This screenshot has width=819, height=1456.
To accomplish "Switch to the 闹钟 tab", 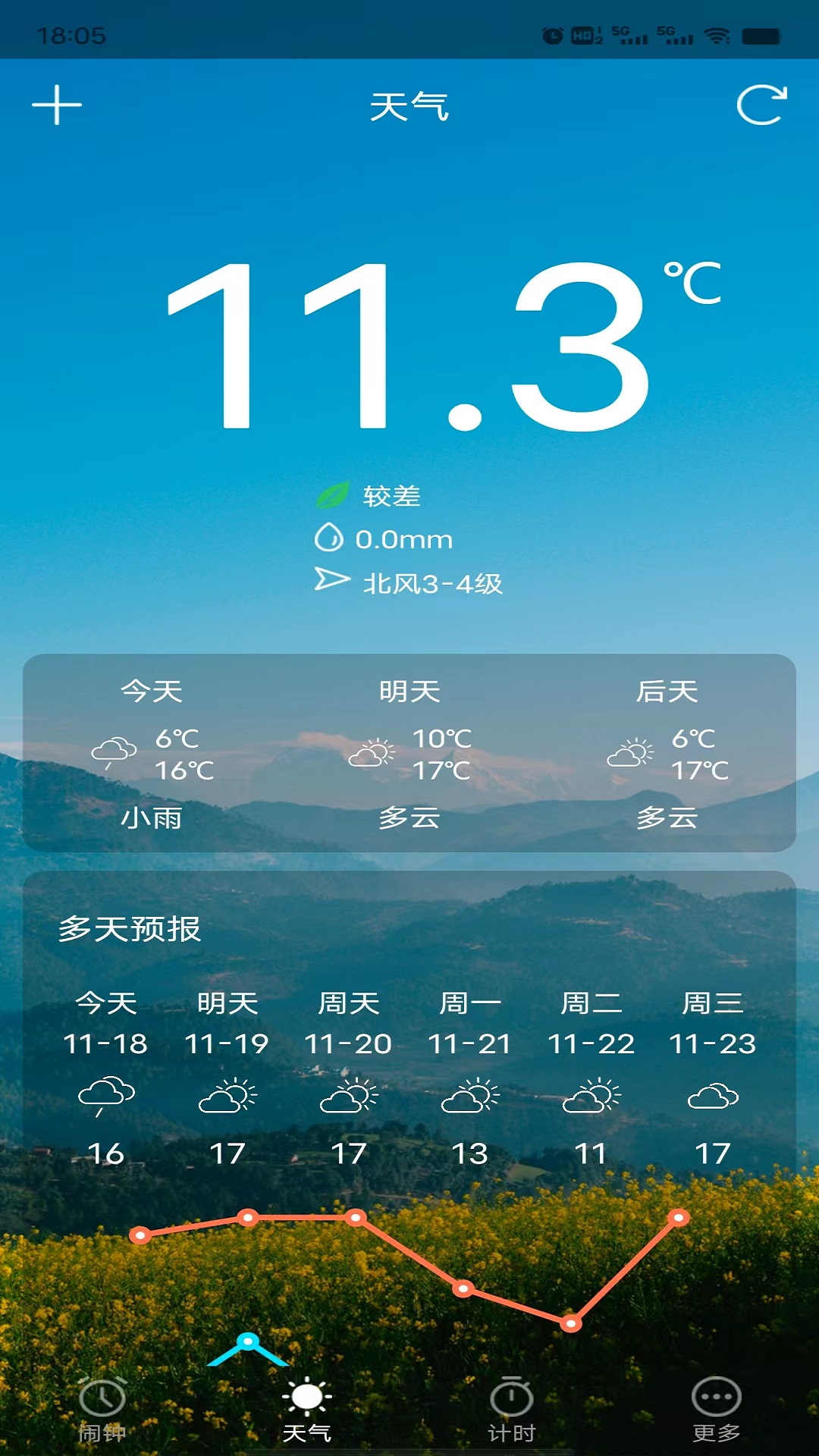I will coord(102,1410).
